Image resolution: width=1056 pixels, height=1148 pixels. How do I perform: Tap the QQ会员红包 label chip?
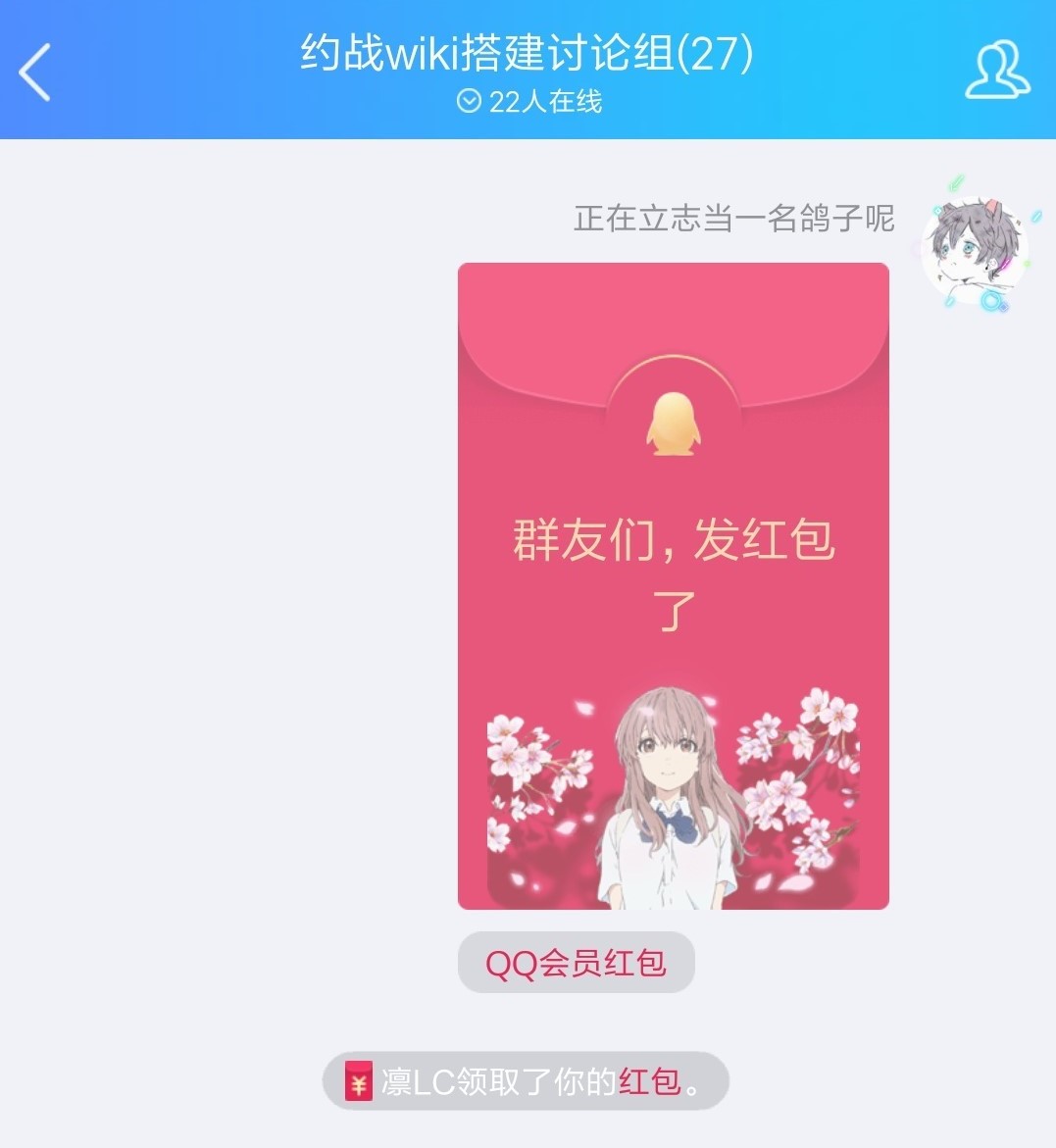576,963
